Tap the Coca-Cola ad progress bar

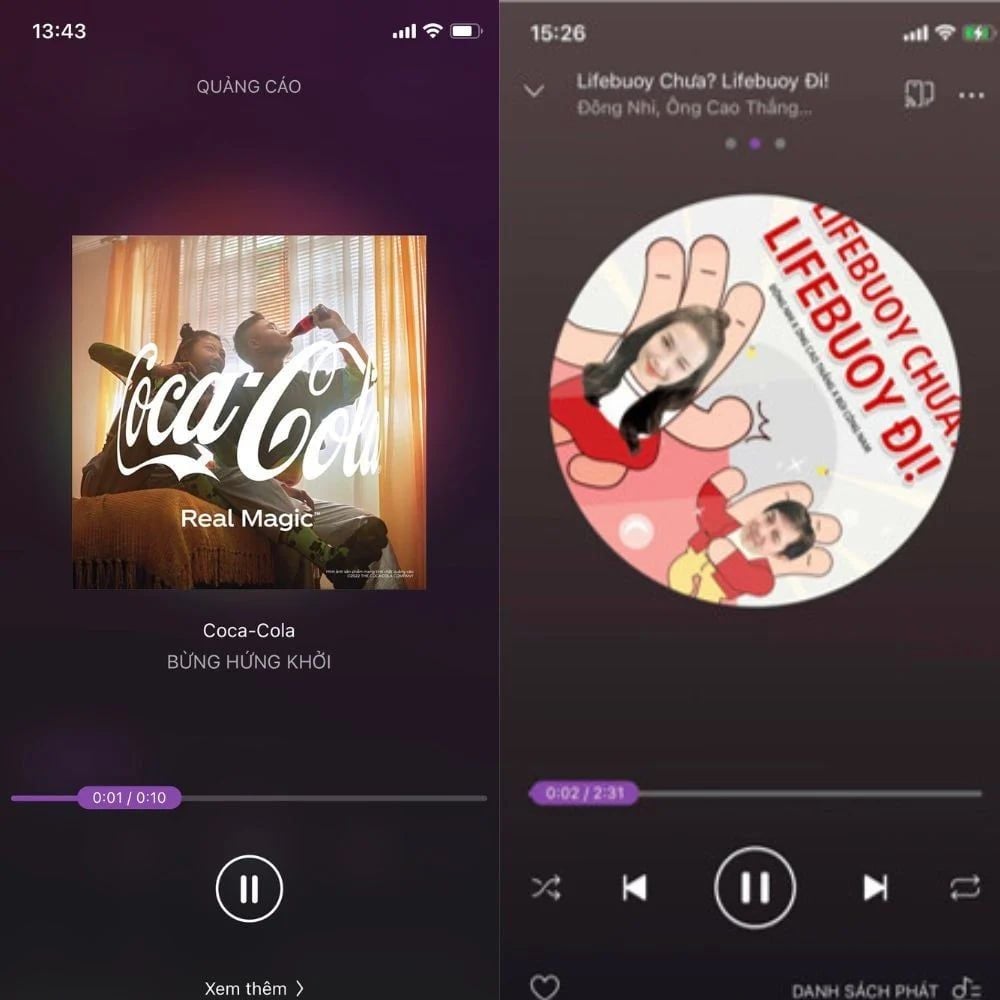pyautogui.click(x=330, y=798)
